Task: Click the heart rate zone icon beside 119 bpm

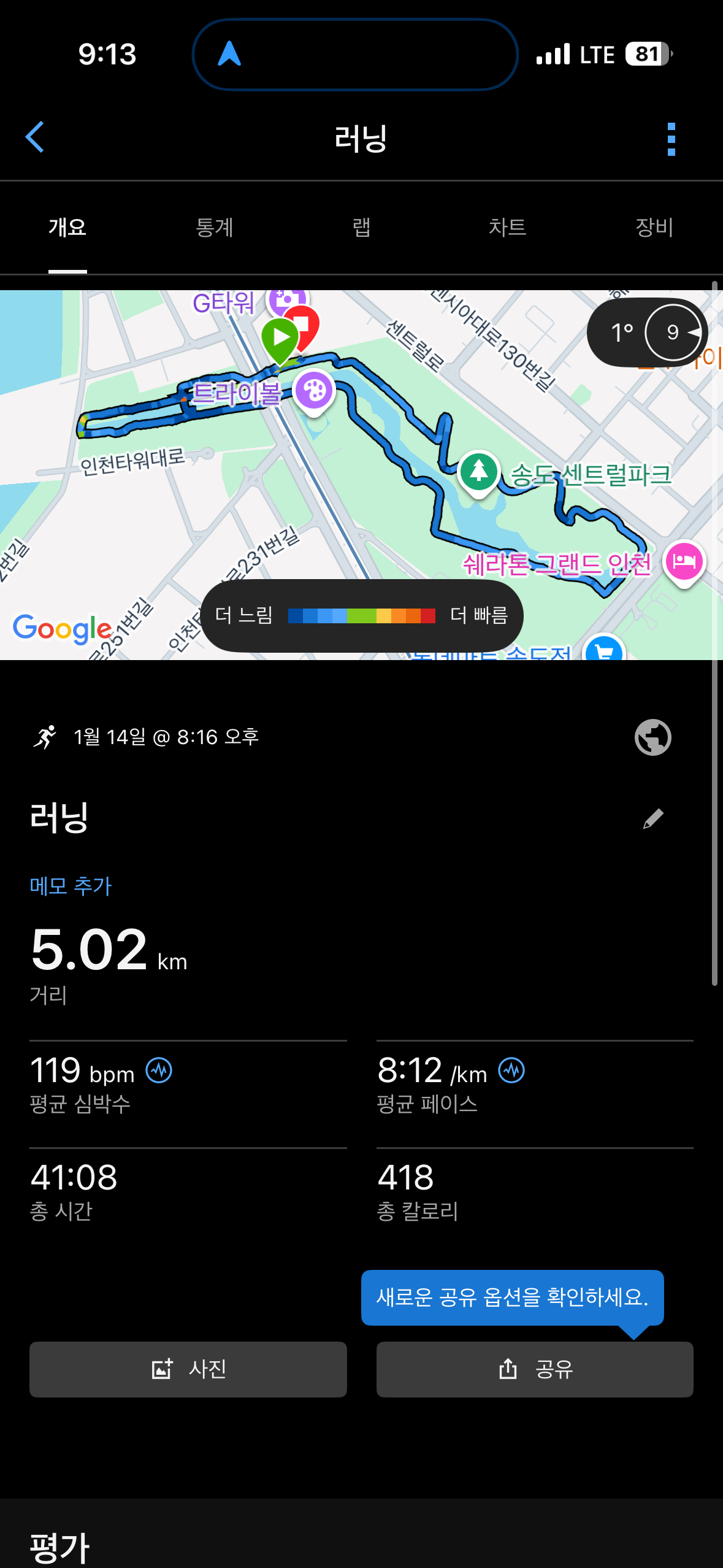Action: [x=159, y=1070]
